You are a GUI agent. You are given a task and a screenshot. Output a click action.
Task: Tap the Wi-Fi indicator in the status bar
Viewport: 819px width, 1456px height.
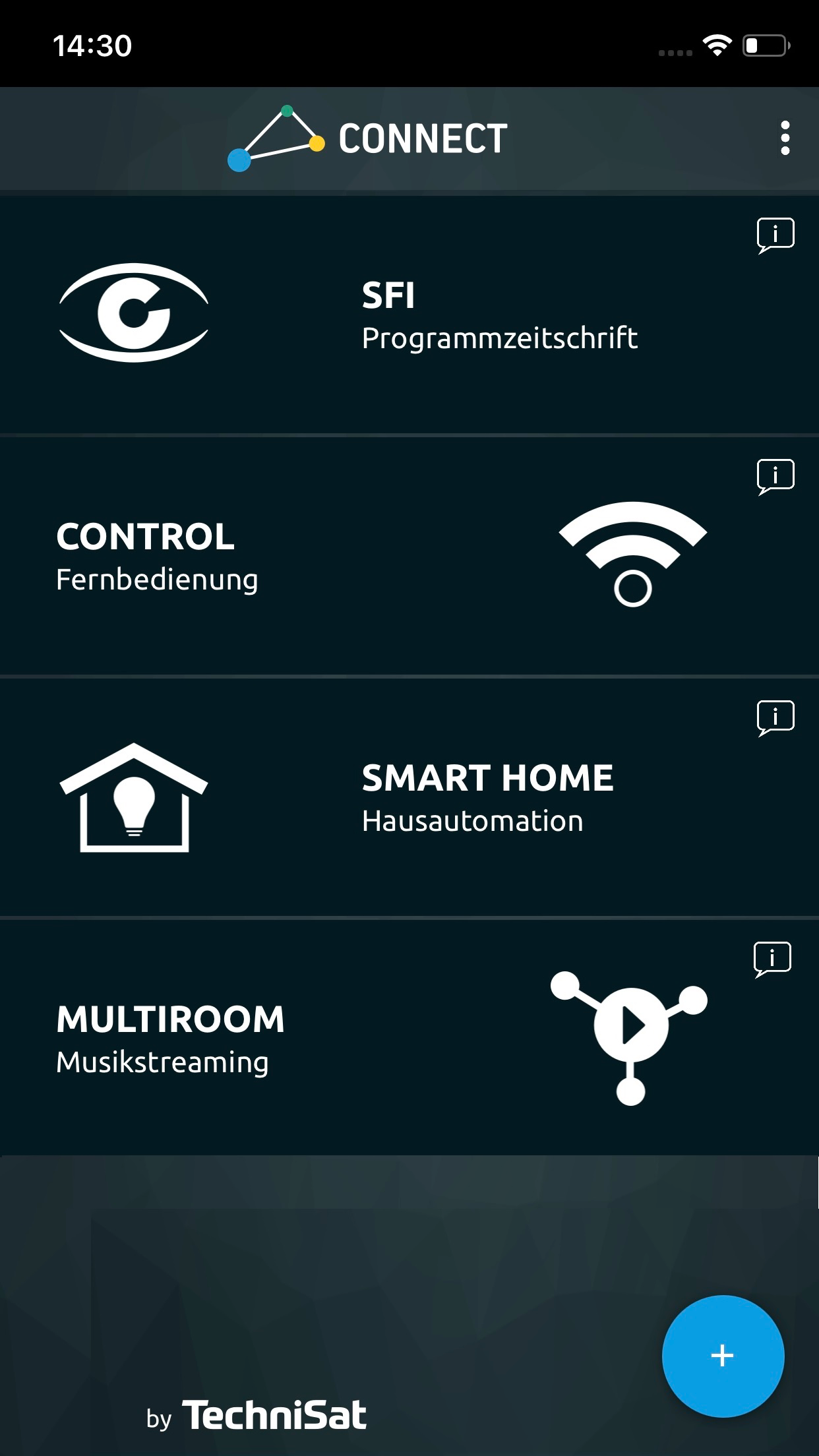point(717,45)
